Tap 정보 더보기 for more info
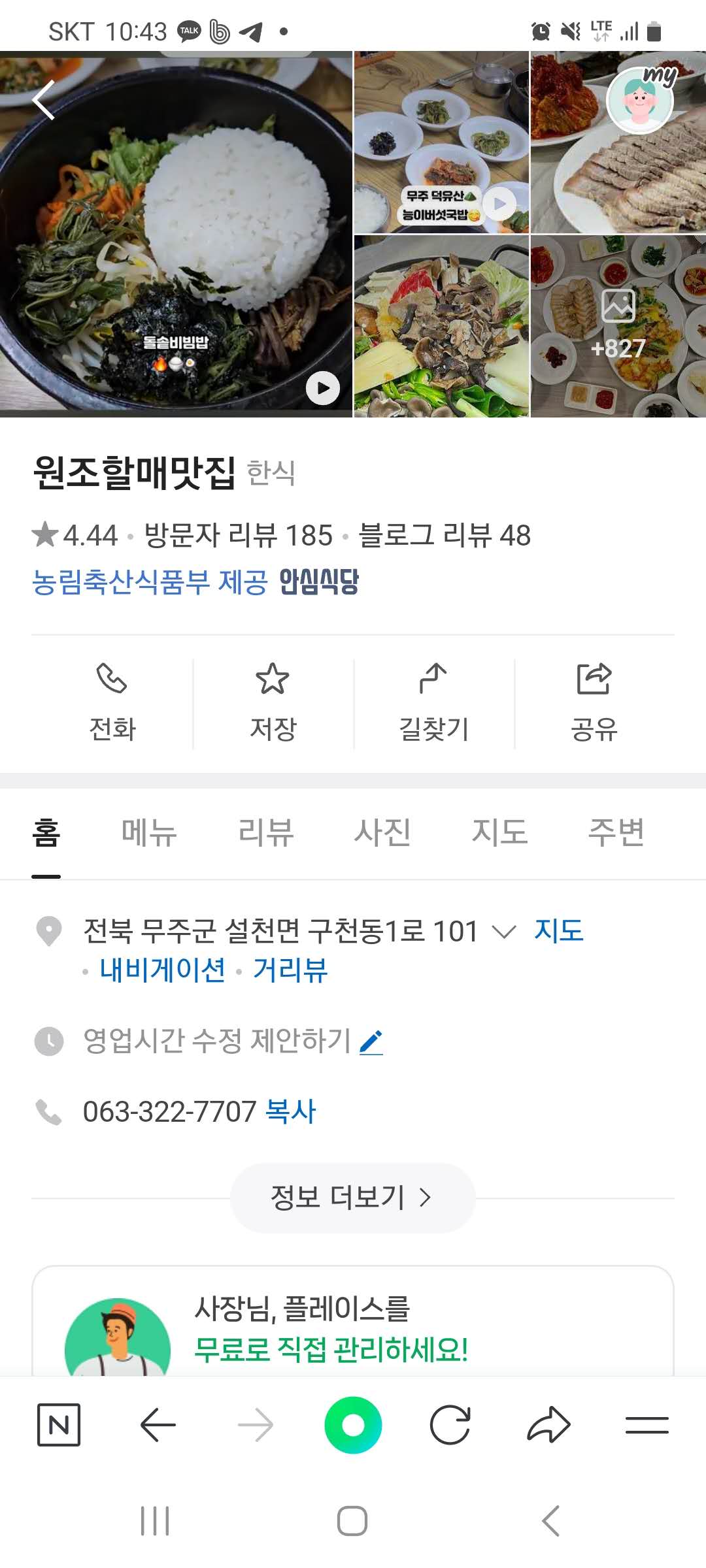706x1568 pixels. [x=352, y=1198]
